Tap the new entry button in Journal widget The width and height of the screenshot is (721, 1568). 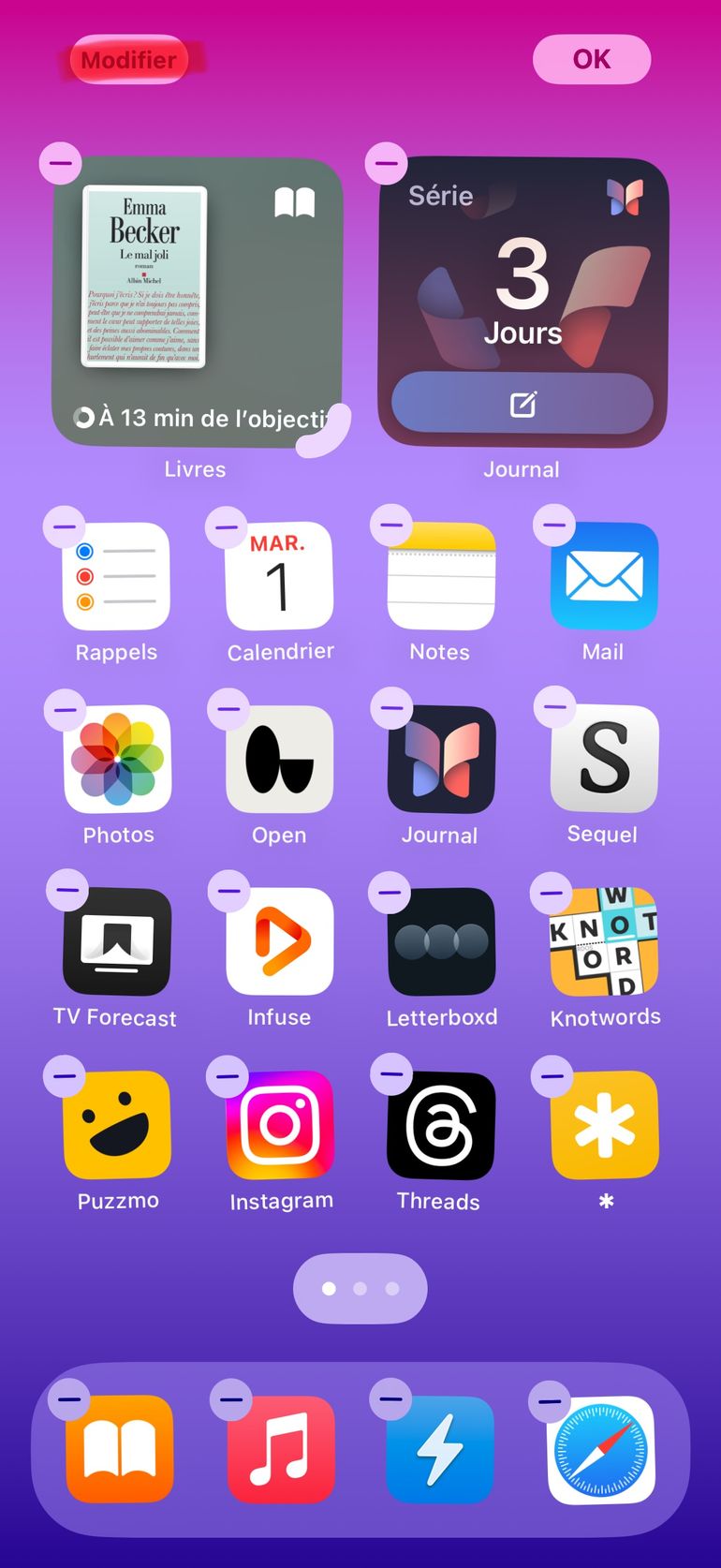[x=522, y=404]
